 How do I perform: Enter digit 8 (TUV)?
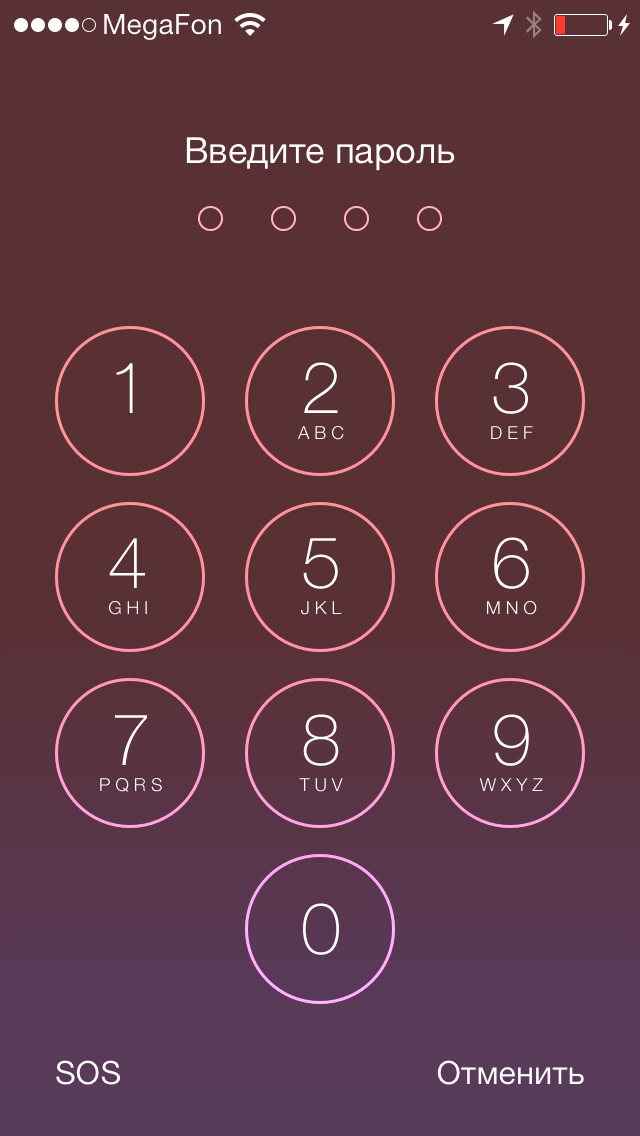tap(320, 753)
